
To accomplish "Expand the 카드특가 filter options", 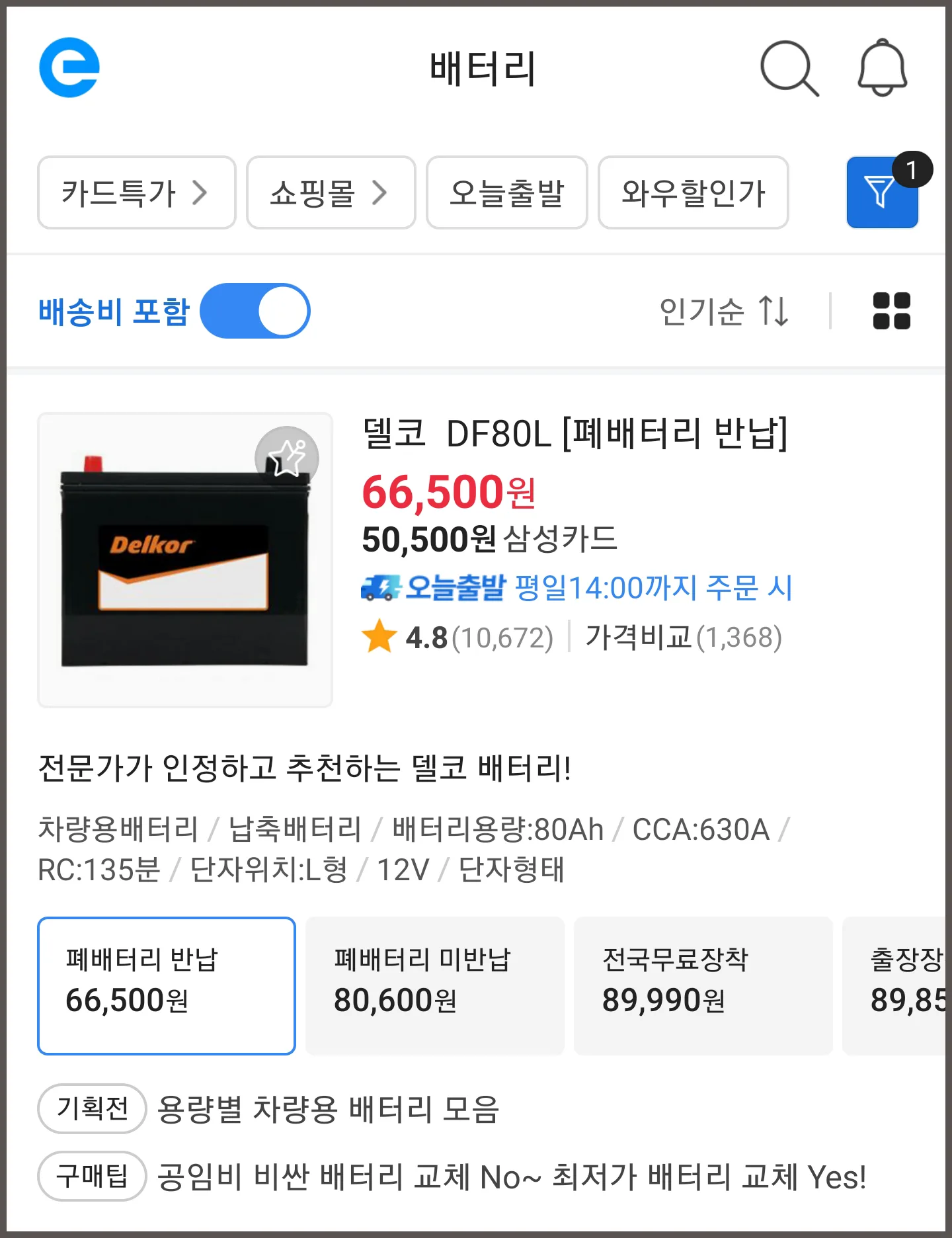I will point(136,192).
